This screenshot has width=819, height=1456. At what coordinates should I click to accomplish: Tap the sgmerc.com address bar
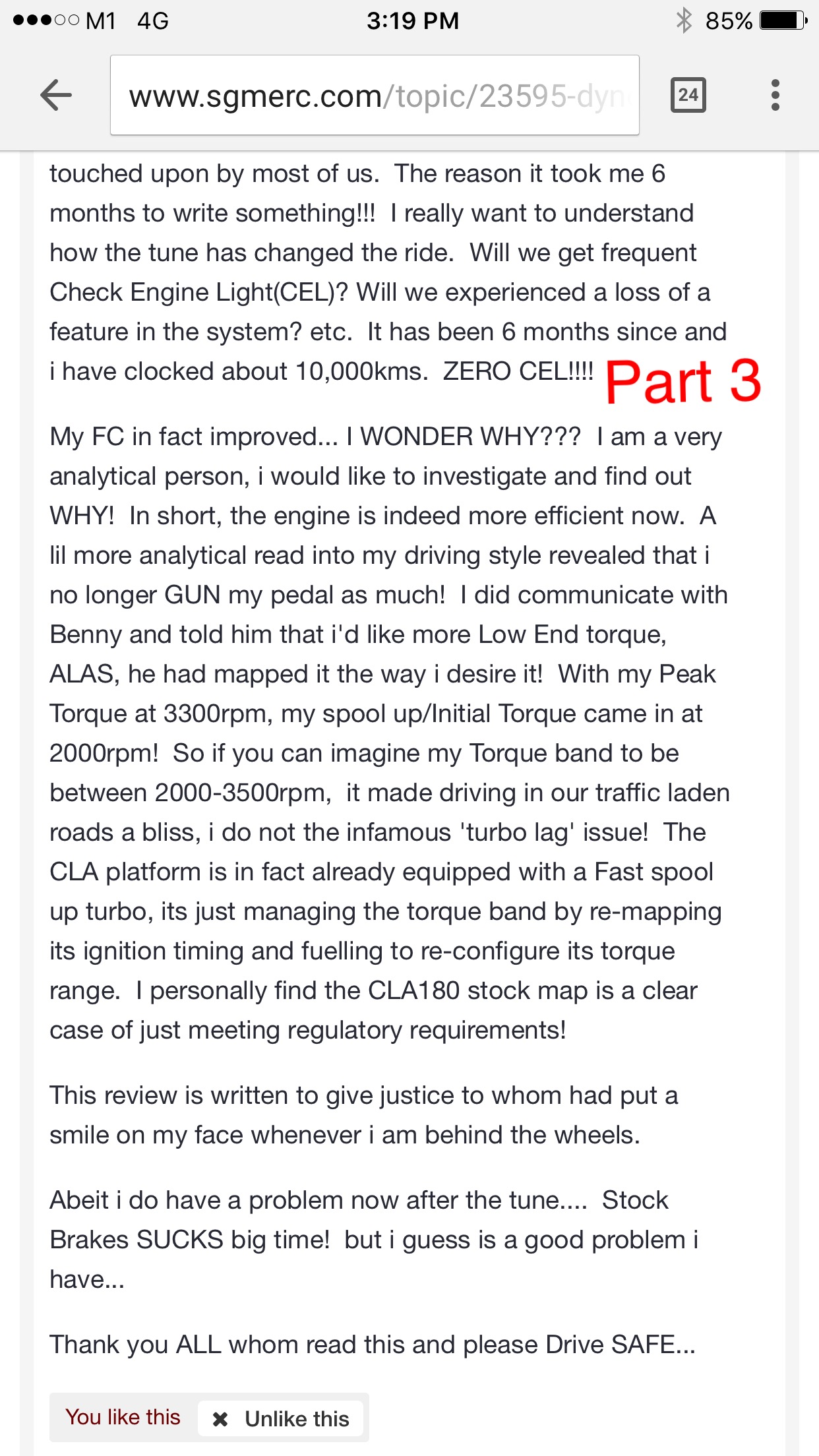(x=375, y=96)
